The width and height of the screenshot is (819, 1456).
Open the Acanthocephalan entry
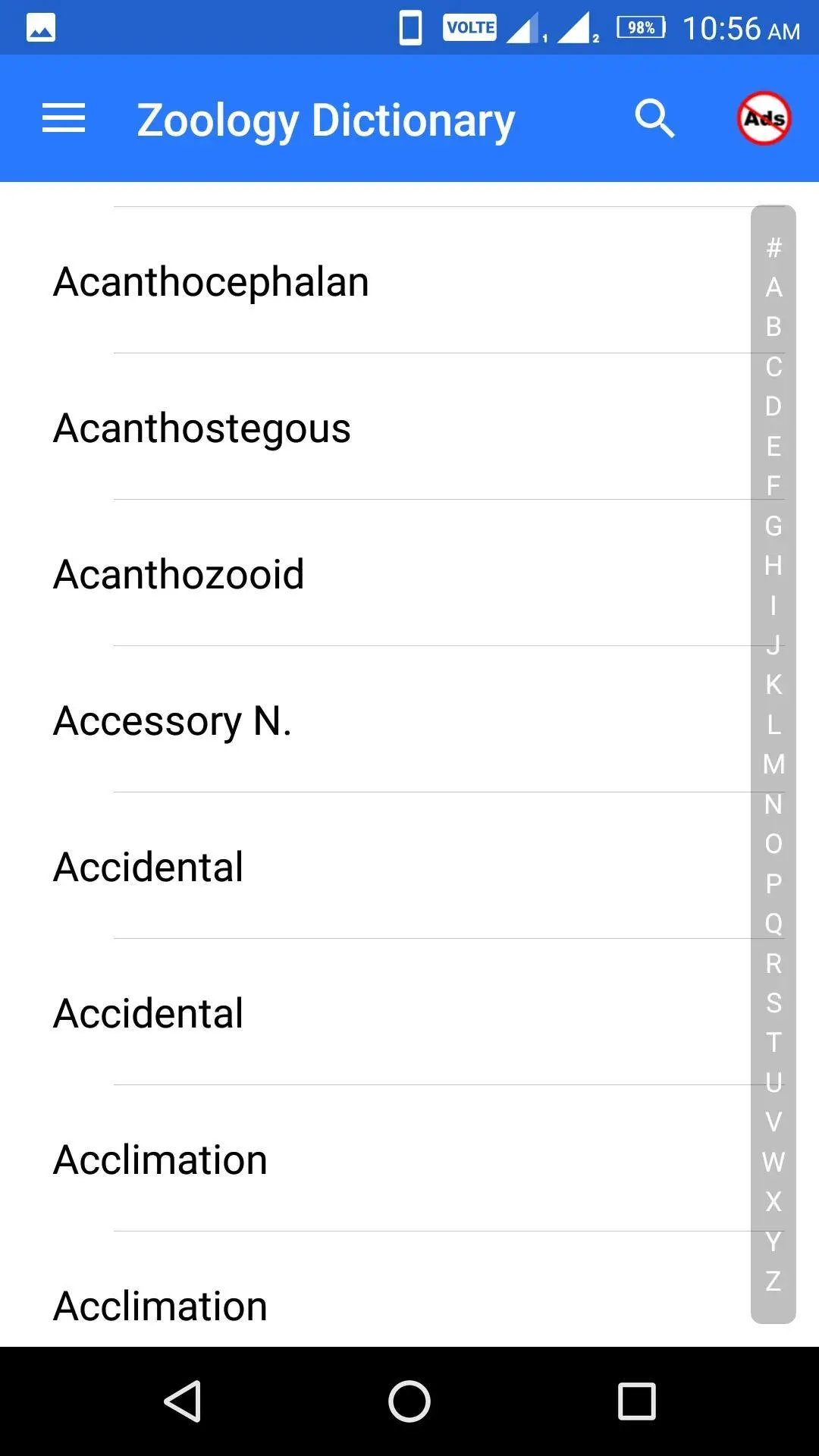click(211, 282)
